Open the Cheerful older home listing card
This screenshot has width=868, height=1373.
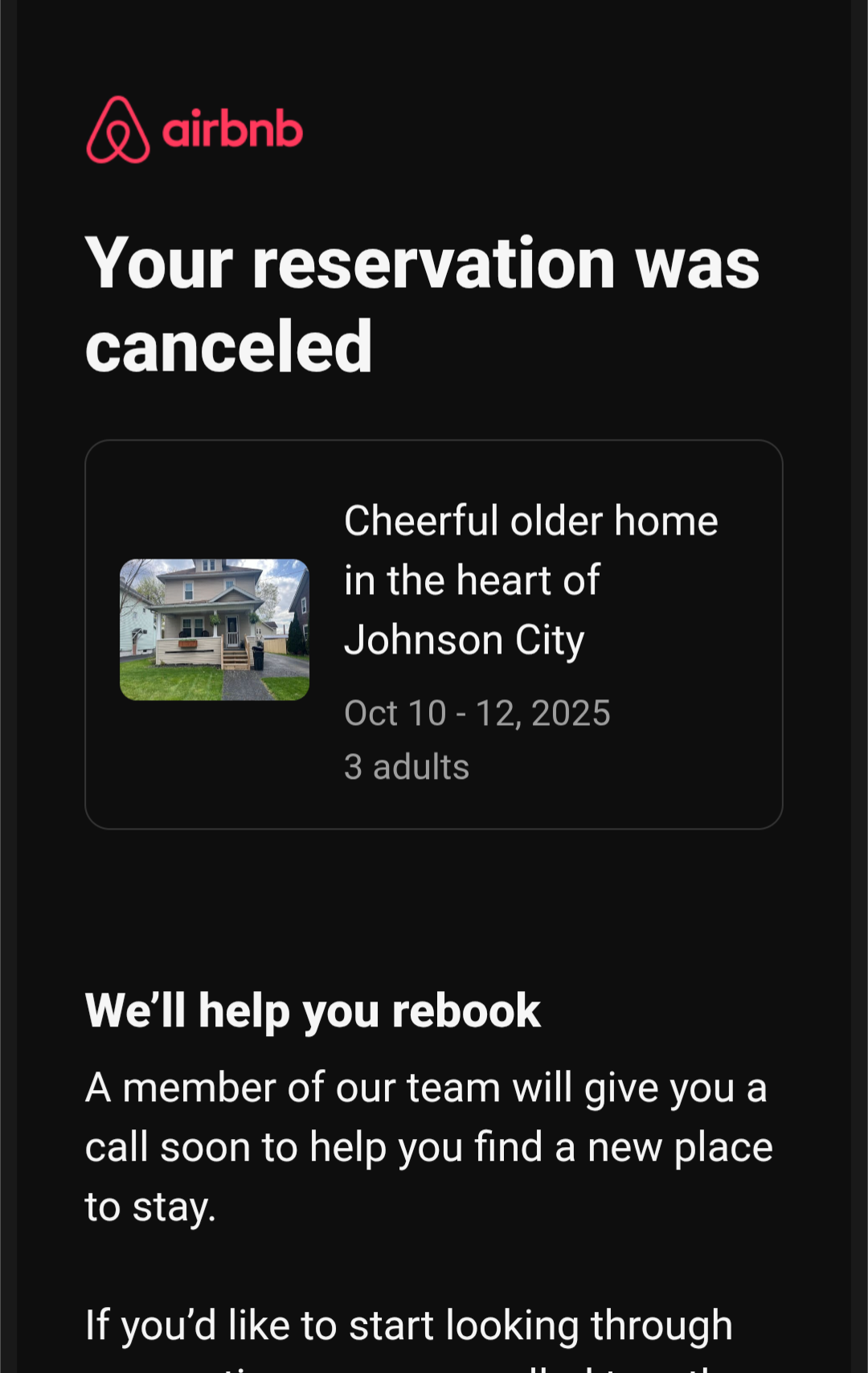tap(434, 633)
